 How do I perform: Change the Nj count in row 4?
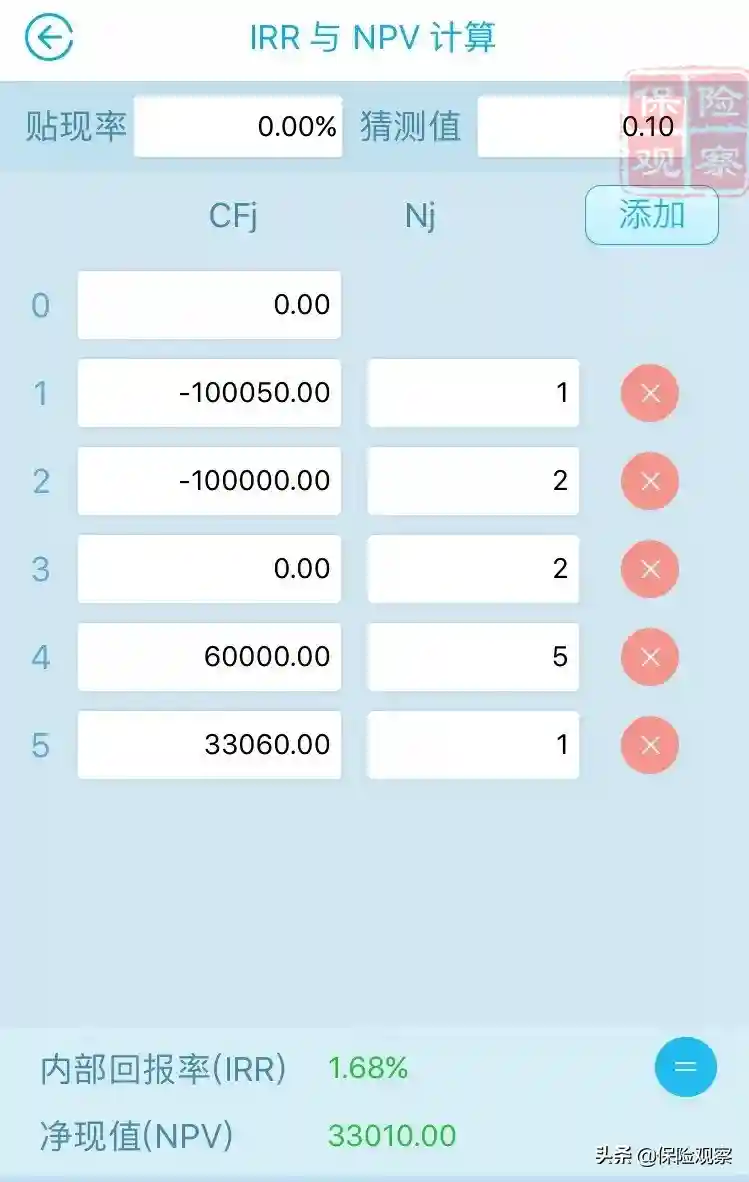click(473, 657)
